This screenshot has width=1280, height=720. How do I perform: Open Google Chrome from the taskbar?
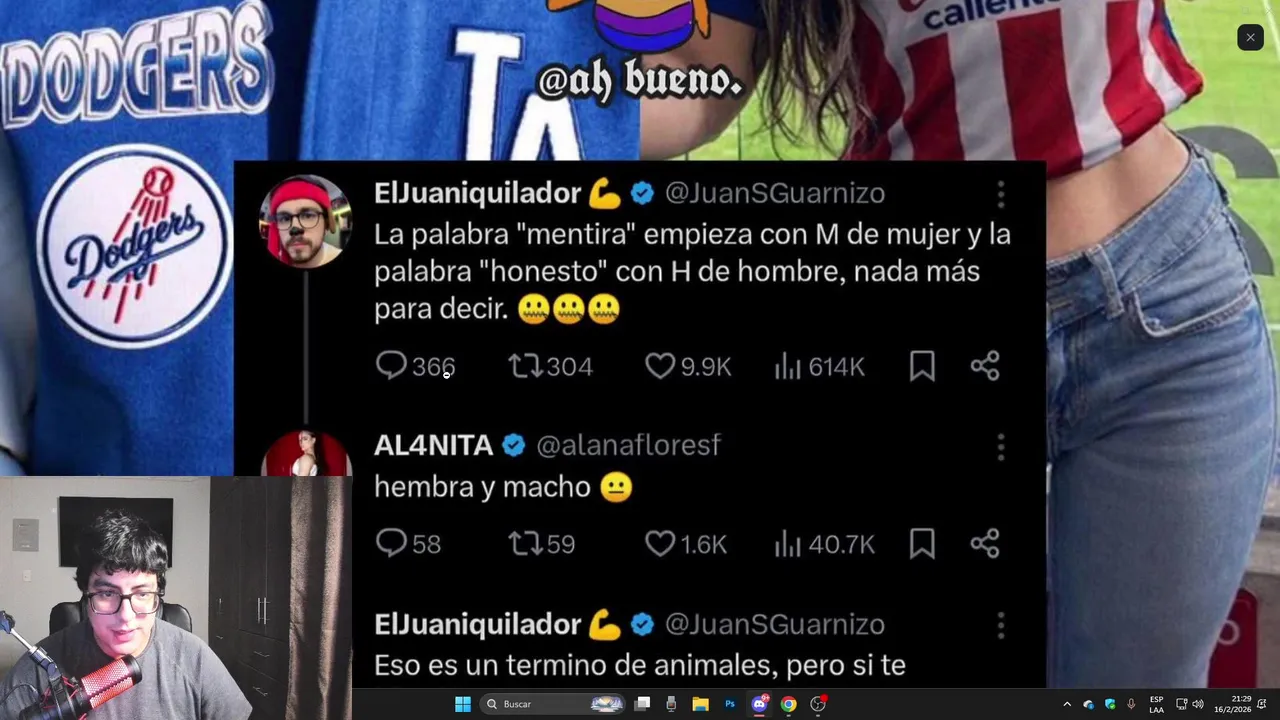(x=788, y=704)
